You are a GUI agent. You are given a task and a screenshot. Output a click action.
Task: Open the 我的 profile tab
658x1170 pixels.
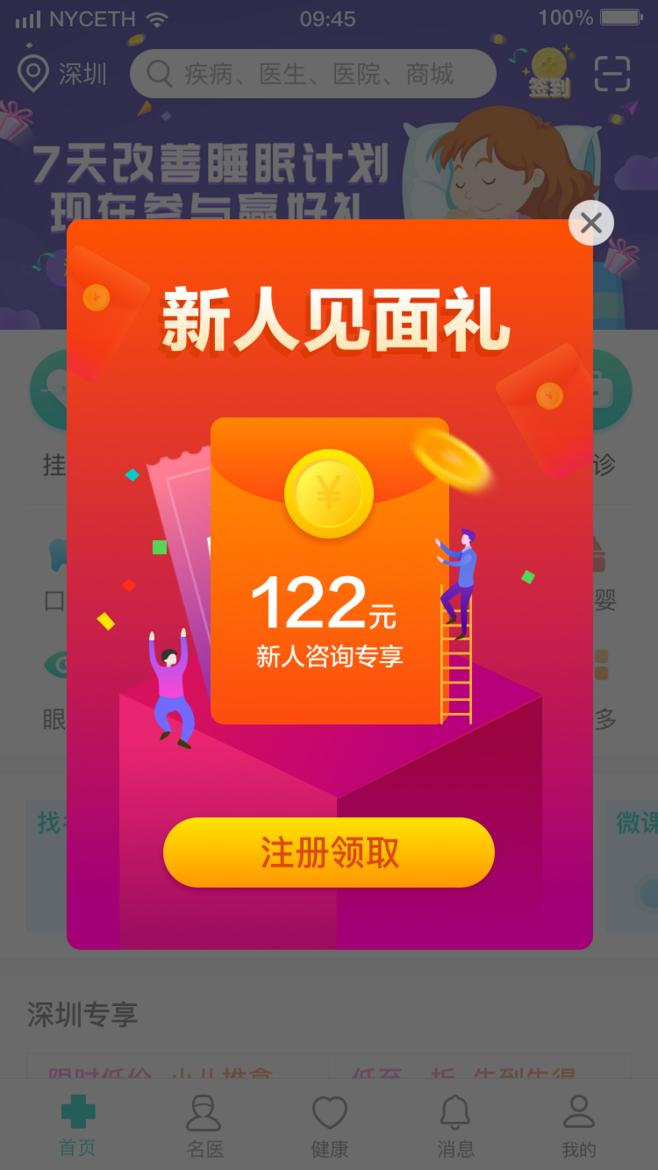(578, 1124)
